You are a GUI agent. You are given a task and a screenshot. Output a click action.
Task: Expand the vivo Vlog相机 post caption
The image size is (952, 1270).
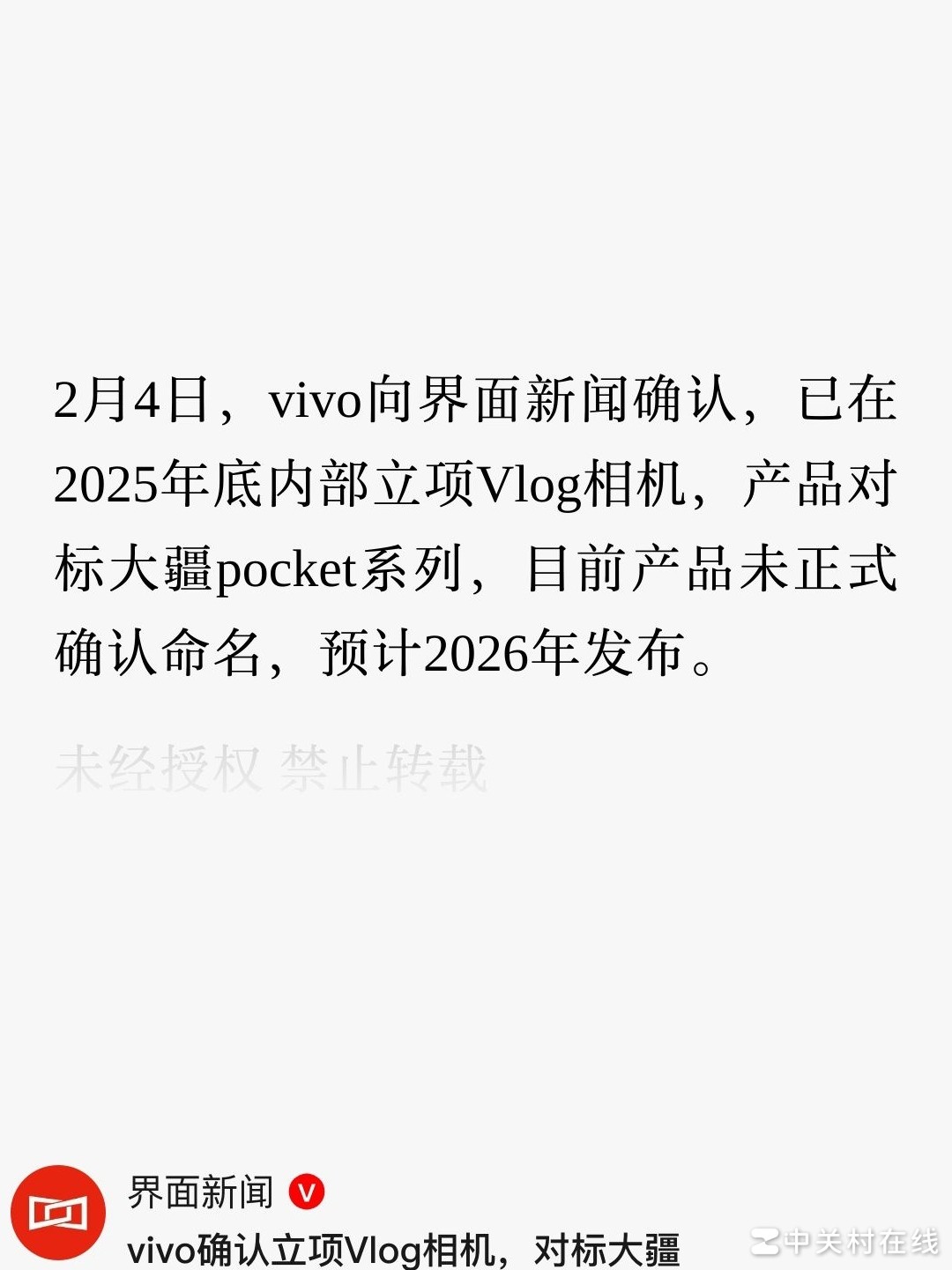pyautogui.click(x=404, y=1250)
